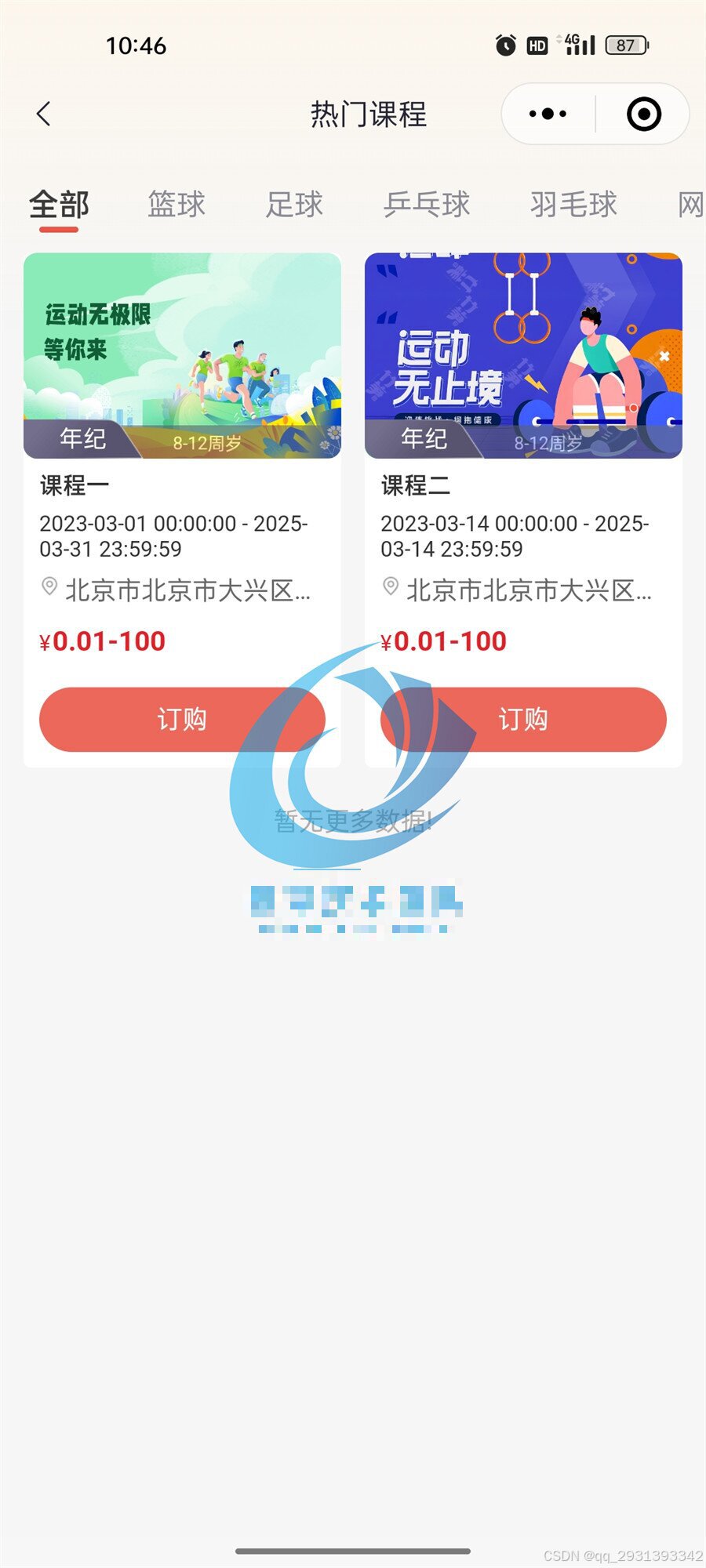Select the 全部 tab
Viewport: 706px width, 1568px height.
59,205
